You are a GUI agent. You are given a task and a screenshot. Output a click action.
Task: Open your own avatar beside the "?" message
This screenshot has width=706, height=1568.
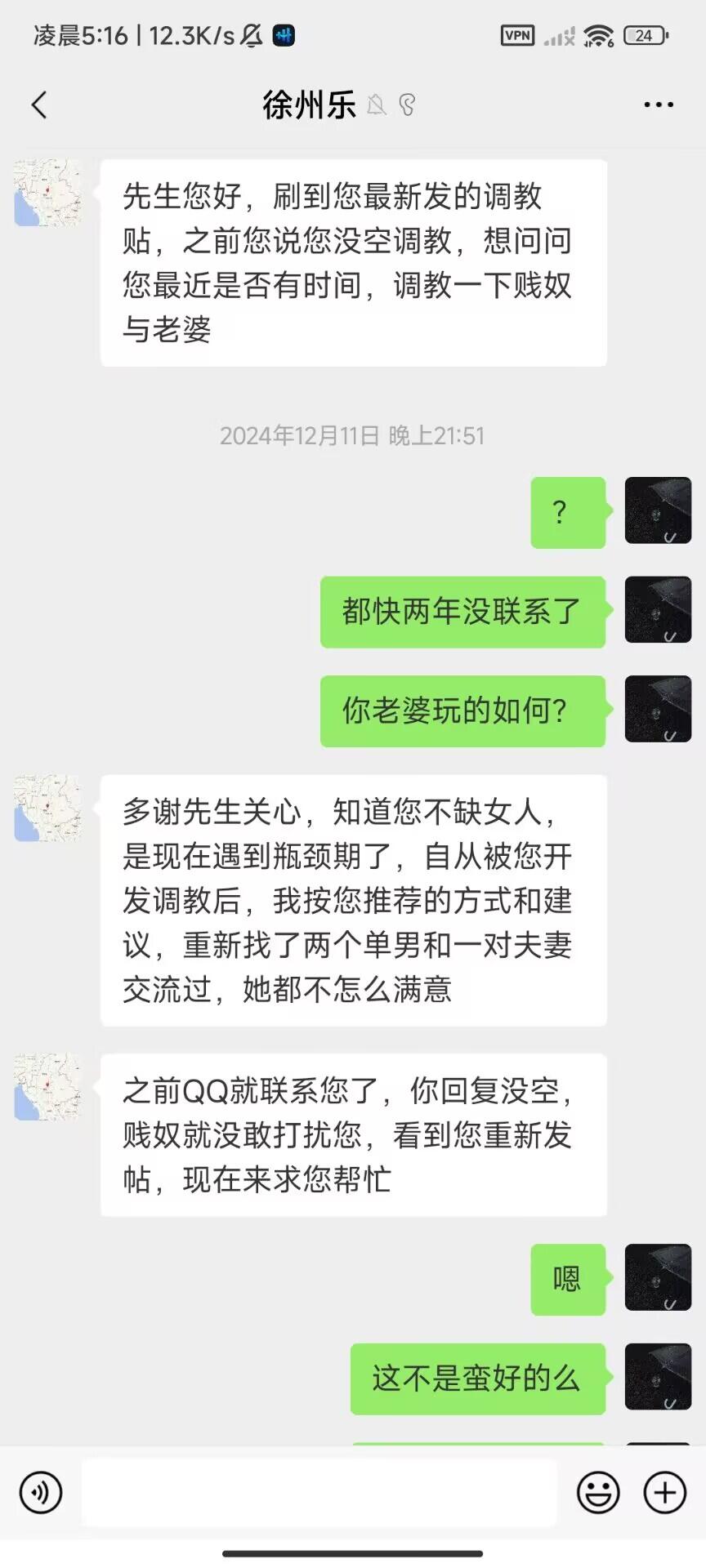coord(658,511)
